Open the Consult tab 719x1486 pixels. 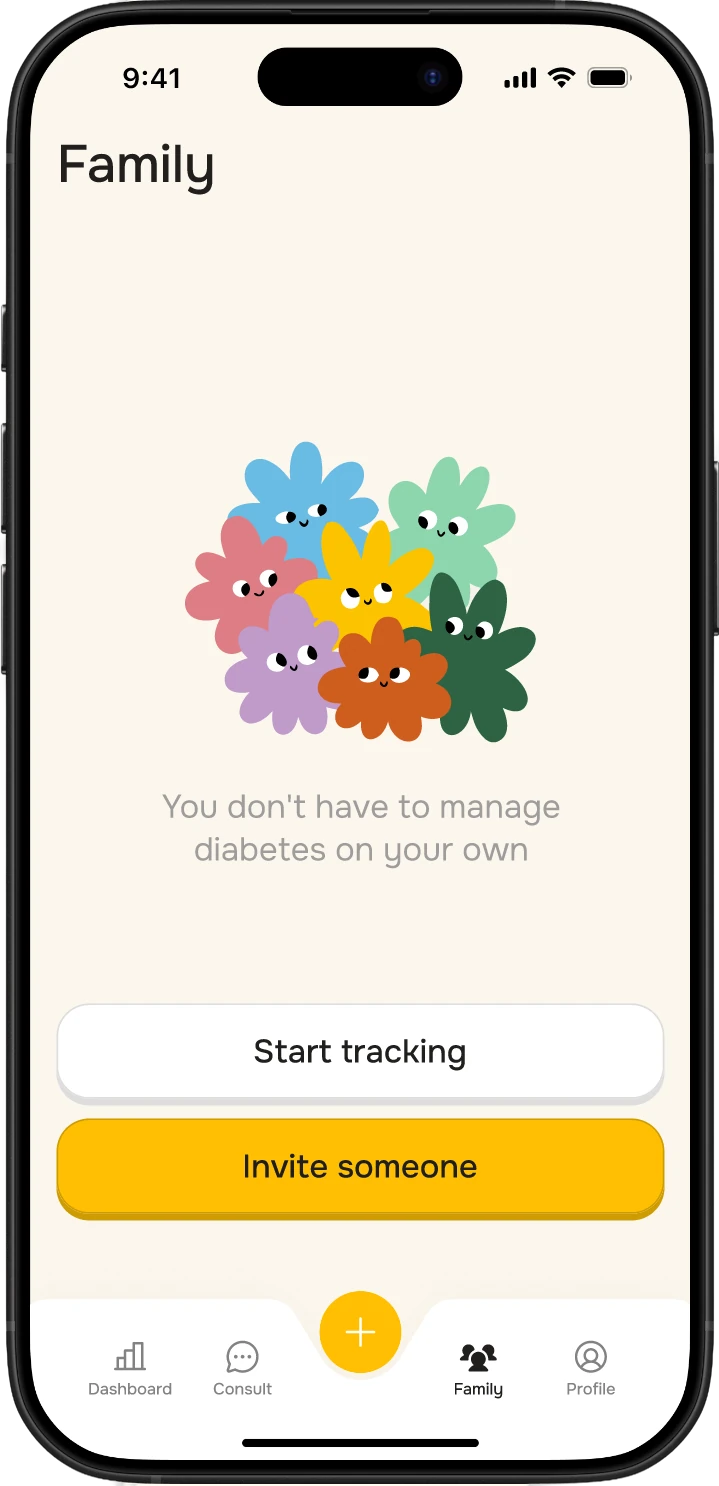click(x=243, y=1369)
